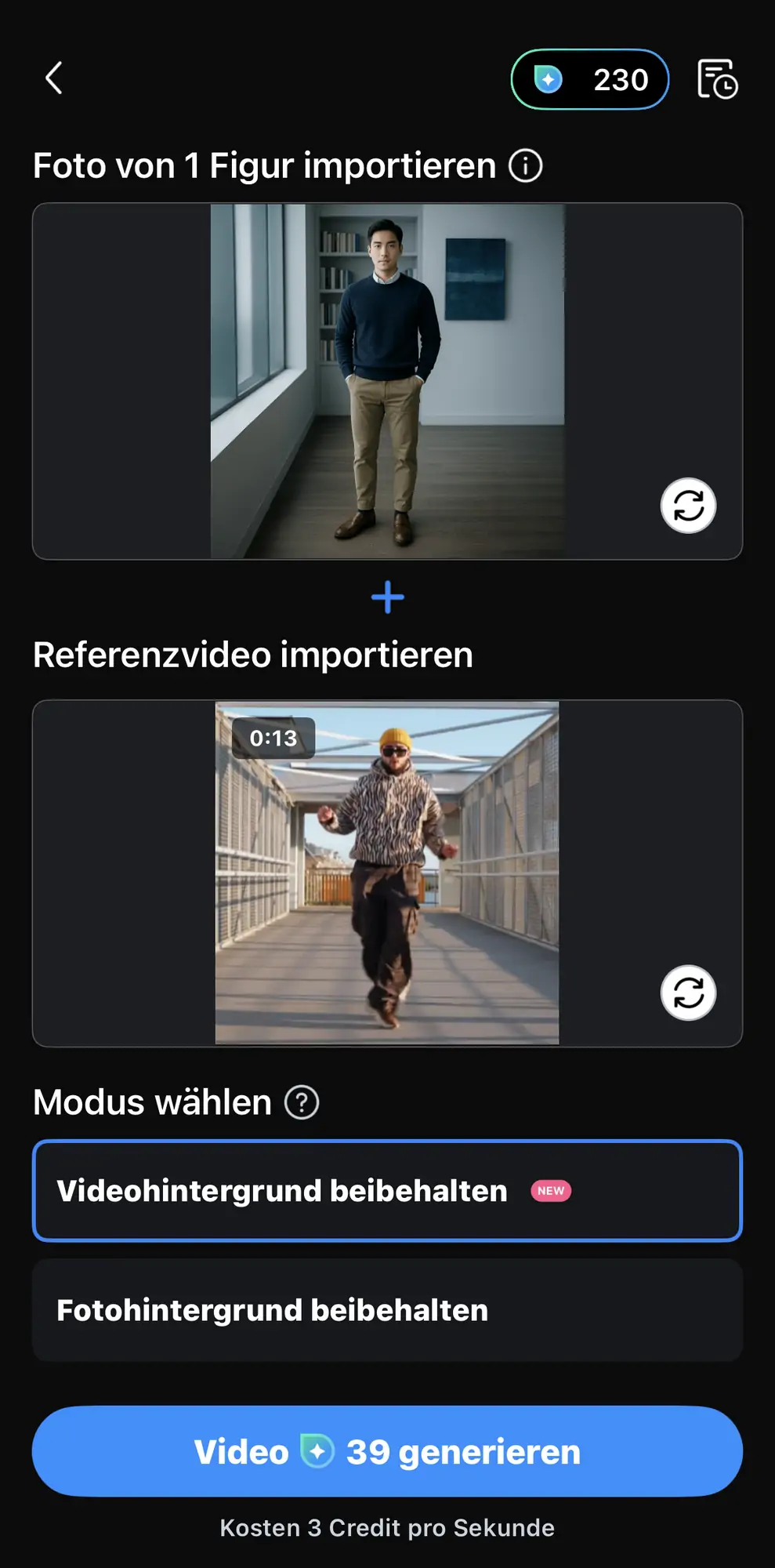Select Videohintergrund beibehalten mode
The image size is (775, 1568).
tap(387, 1190)
